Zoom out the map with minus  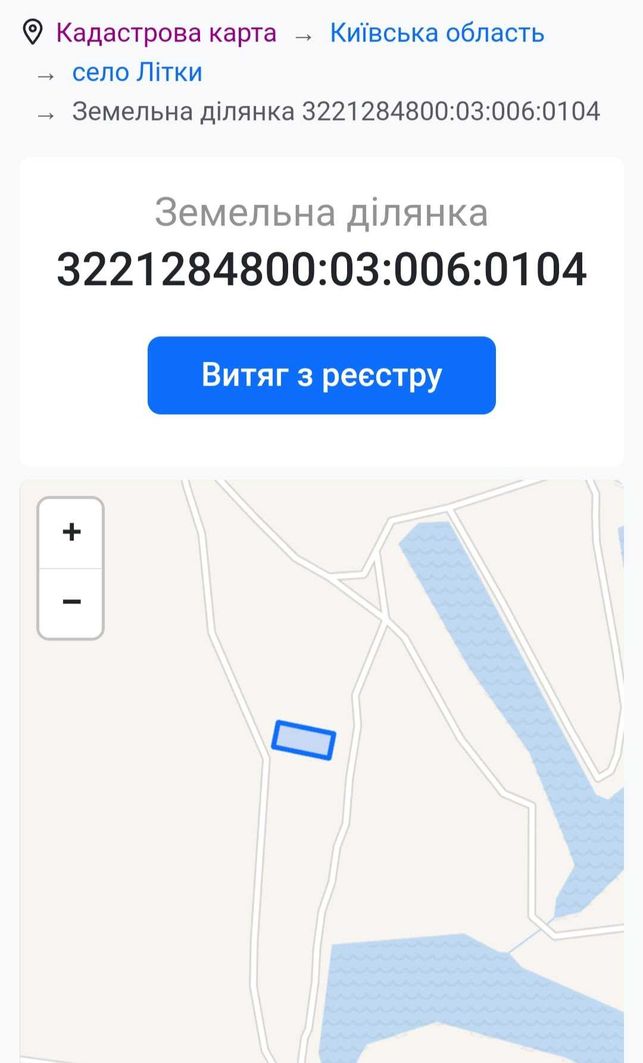[71, 603]
